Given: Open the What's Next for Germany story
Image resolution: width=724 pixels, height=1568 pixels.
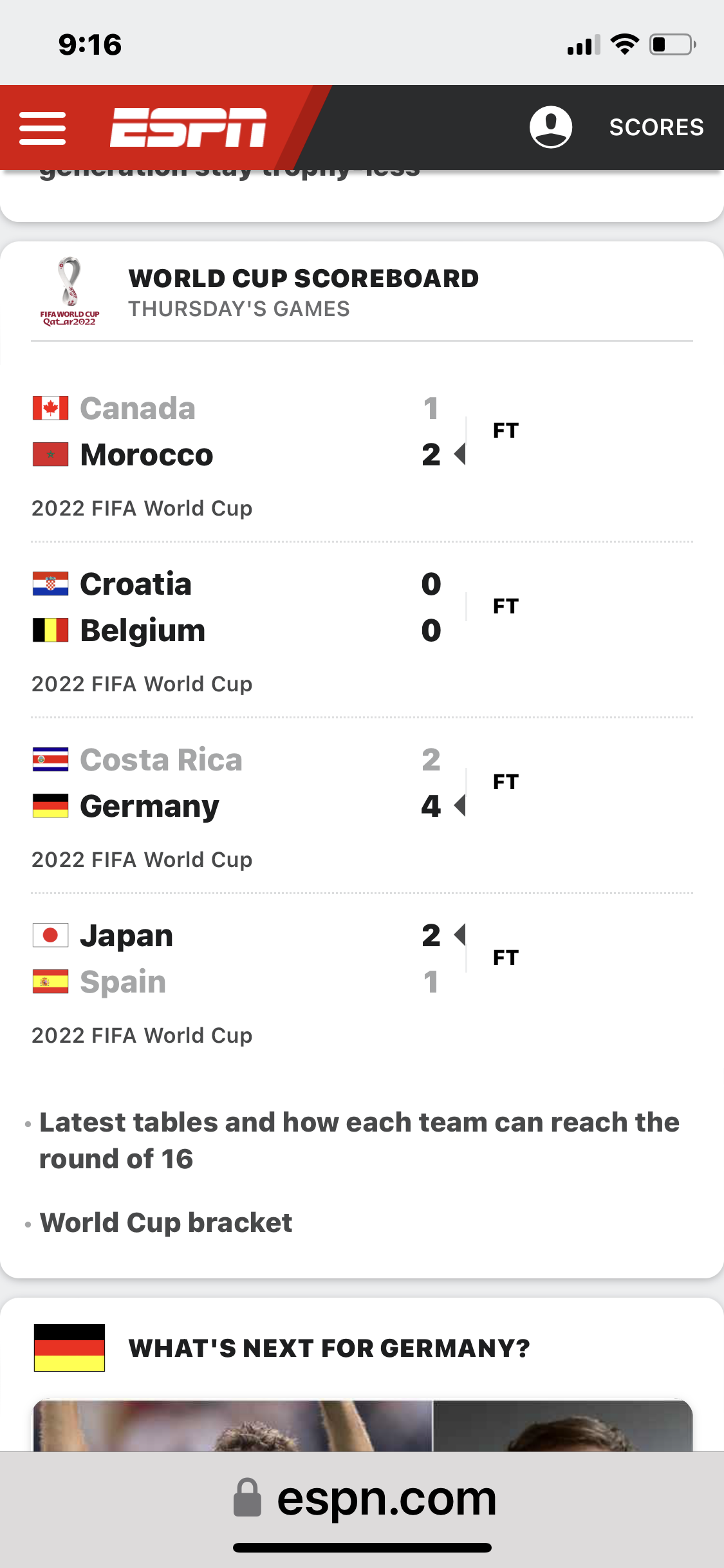Looking at the screenshot, I should point(329,1348).
